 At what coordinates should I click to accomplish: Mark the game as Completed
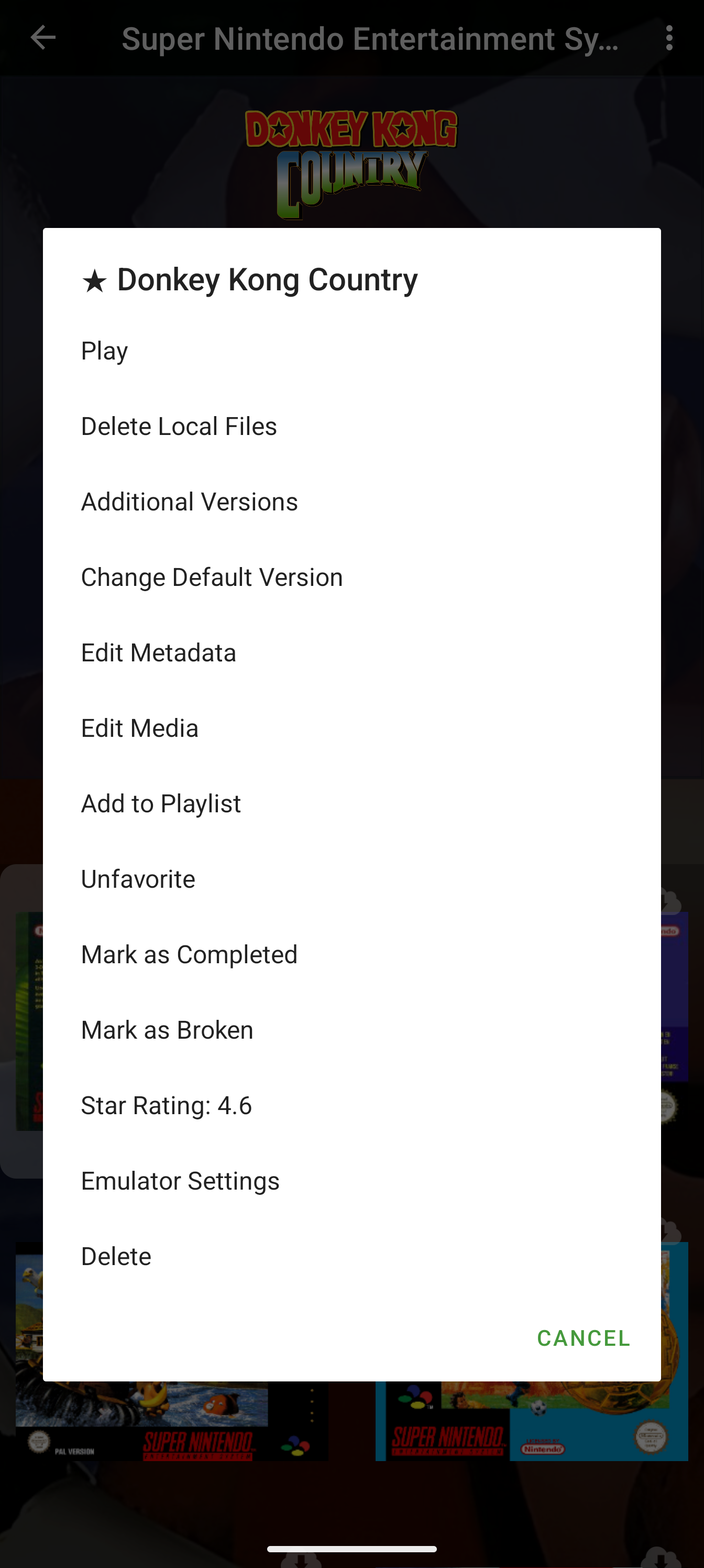tap(351, 955)
